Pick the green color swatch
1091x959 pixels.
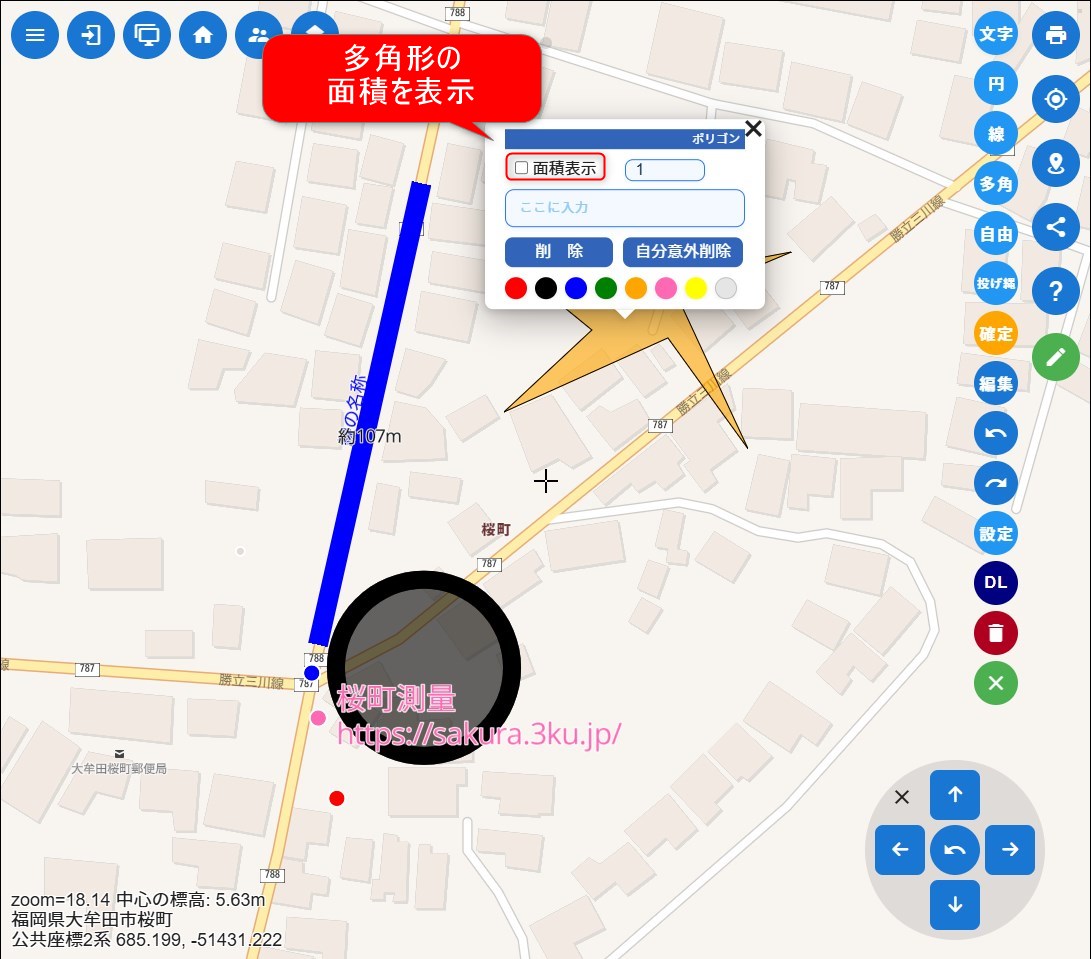click(606, 289)
